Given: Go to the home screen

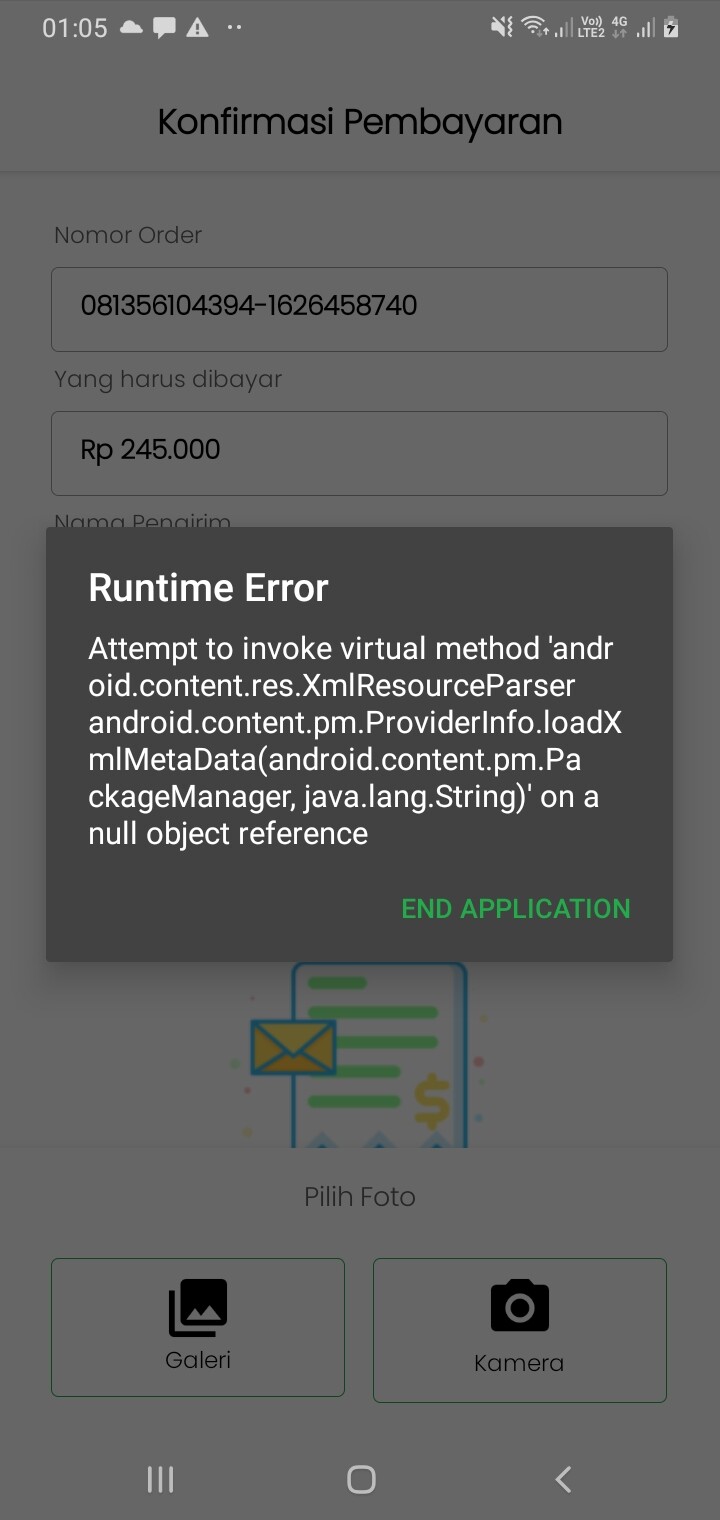Looking at the screenshot, I should coord(360,1479).
